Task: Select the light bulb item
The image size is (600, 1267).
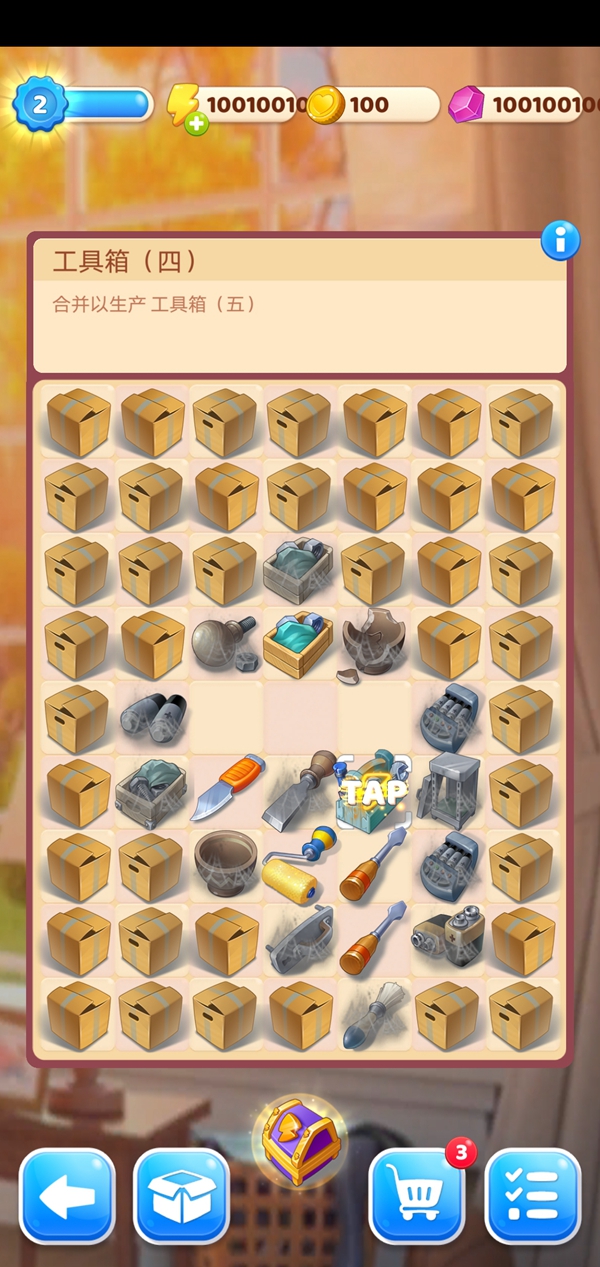Action: coord(225,643)
